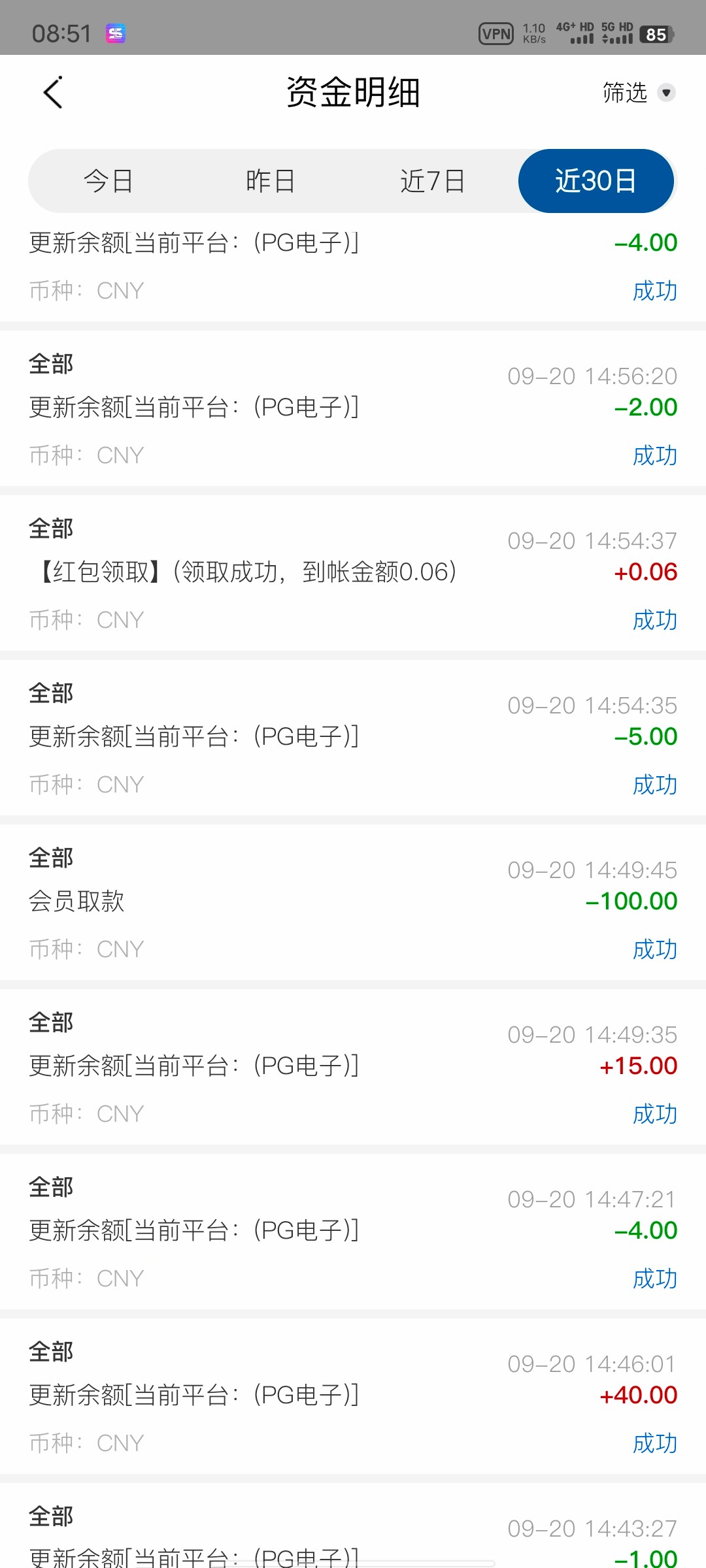This screenshot has width=706, height=1568.
Task: Open the 筛选 filter dropdown
Action: pyautogui.click(x=638, y=93)
